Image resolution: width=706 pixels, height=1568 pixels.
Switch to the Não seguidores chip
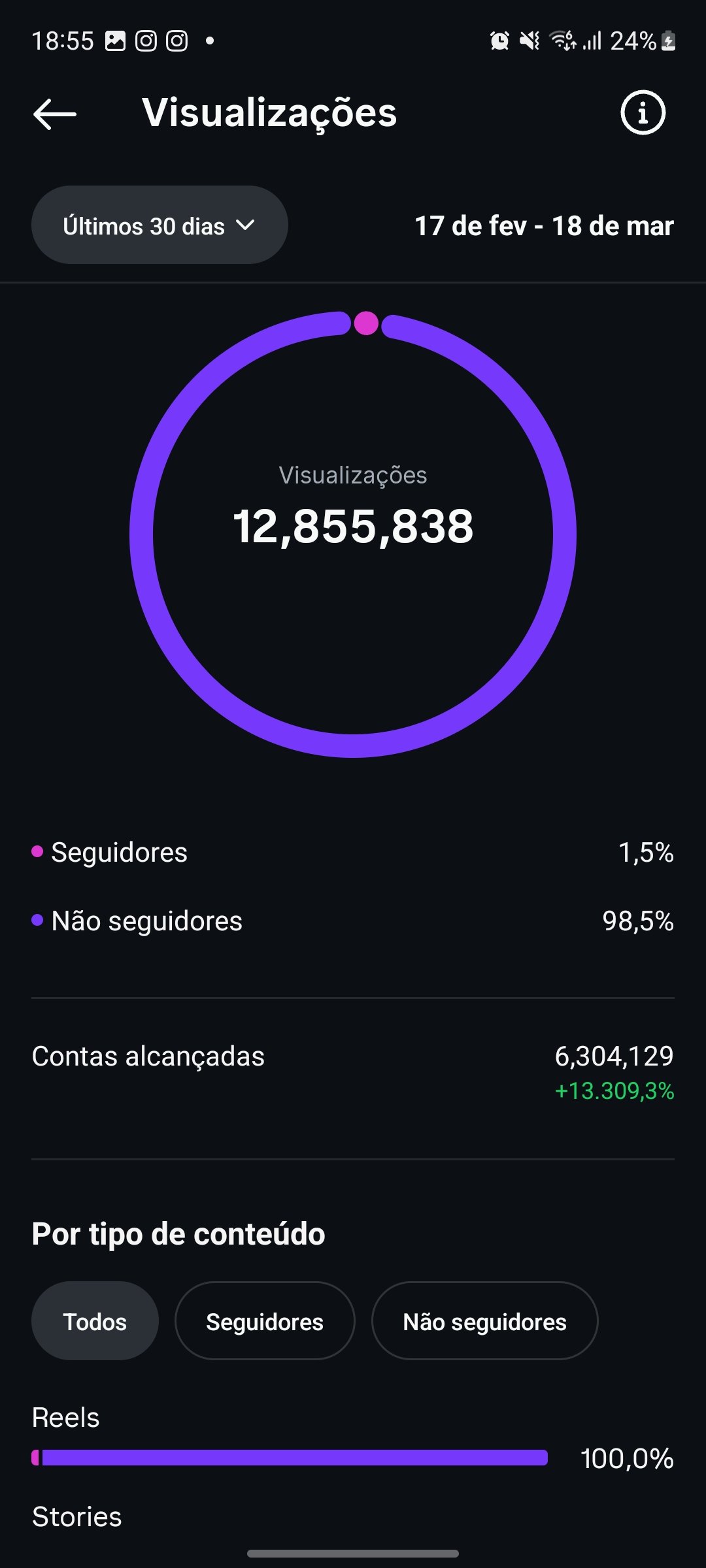coord(484,1321)
